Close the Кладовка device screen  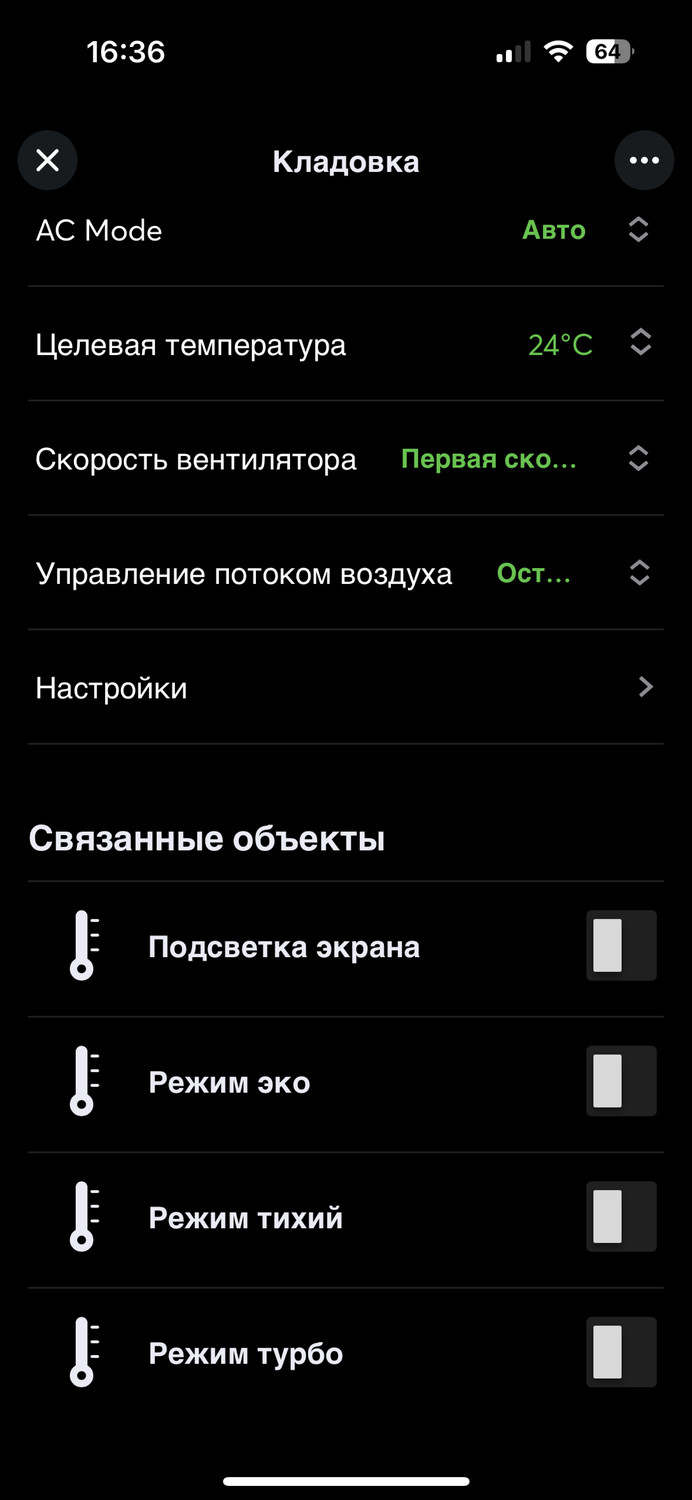pos(47,161)
